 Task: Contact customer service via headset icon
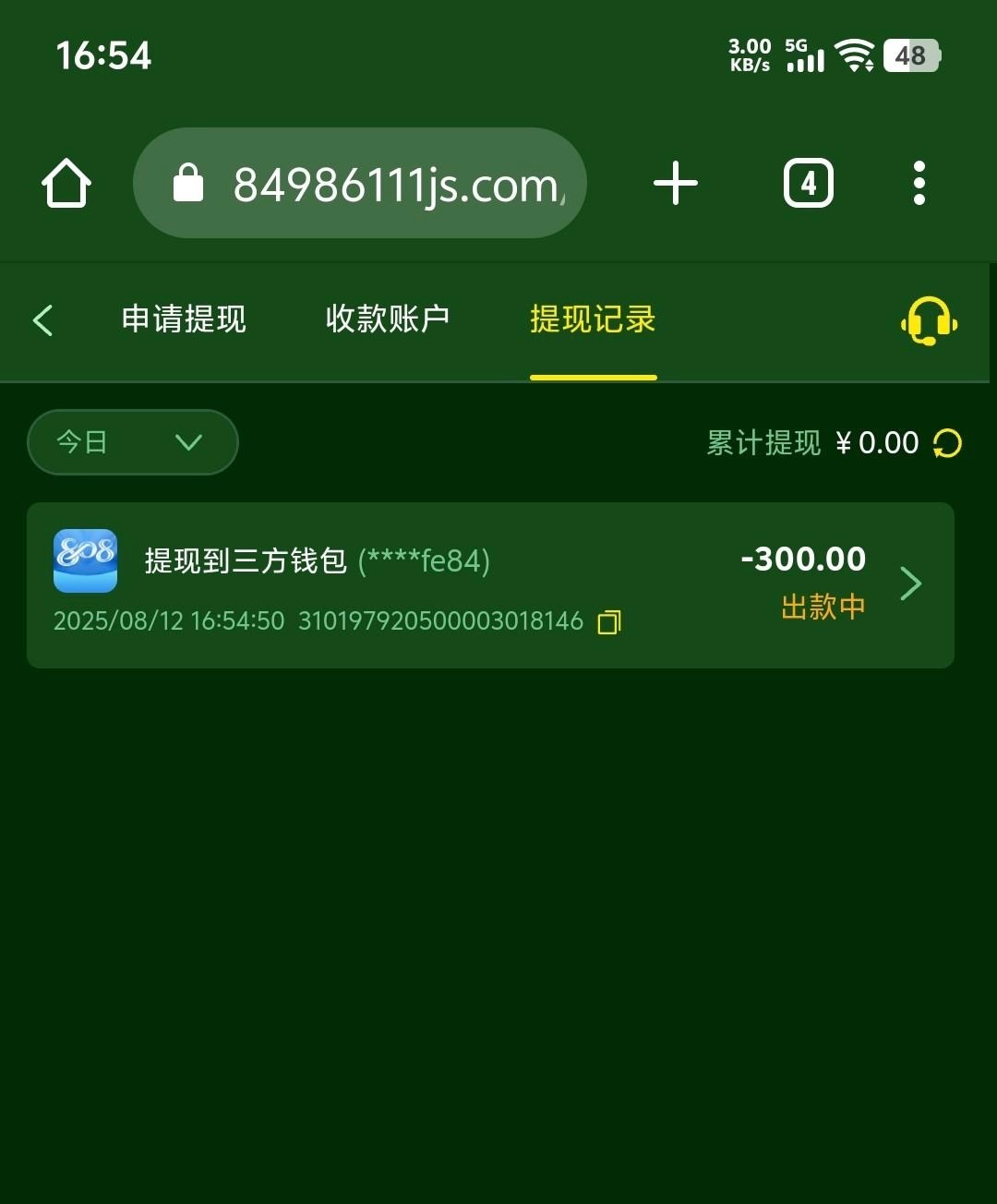(x=929, y=321)
